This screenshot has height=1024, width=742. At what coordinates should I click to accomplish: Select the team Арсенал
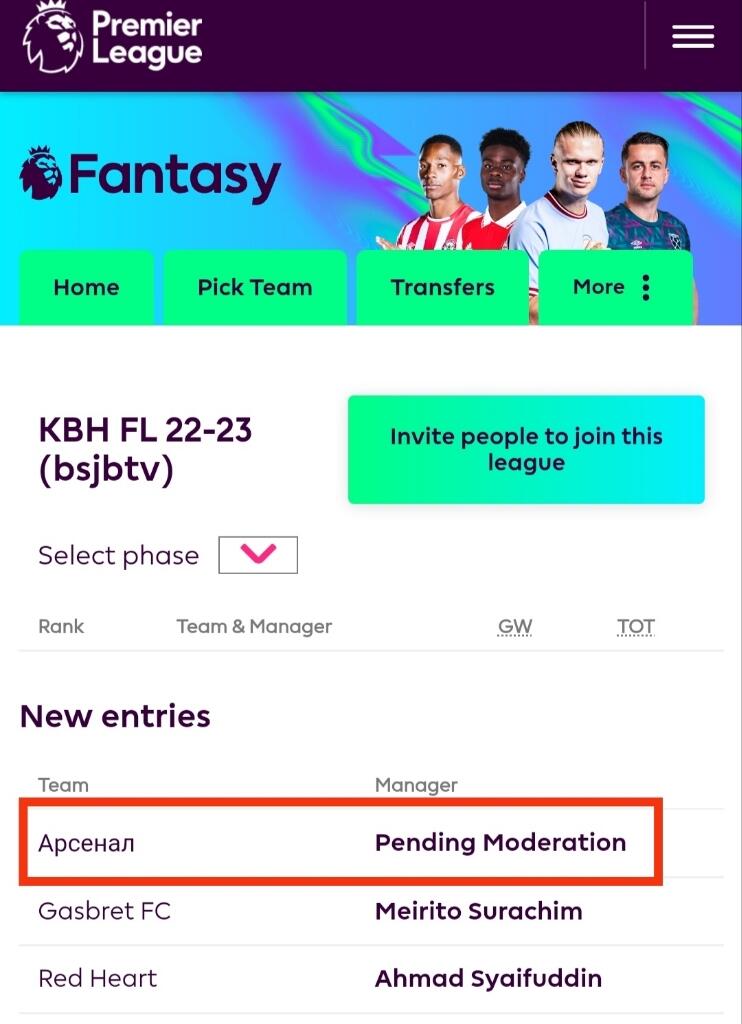tap(86, 843)
